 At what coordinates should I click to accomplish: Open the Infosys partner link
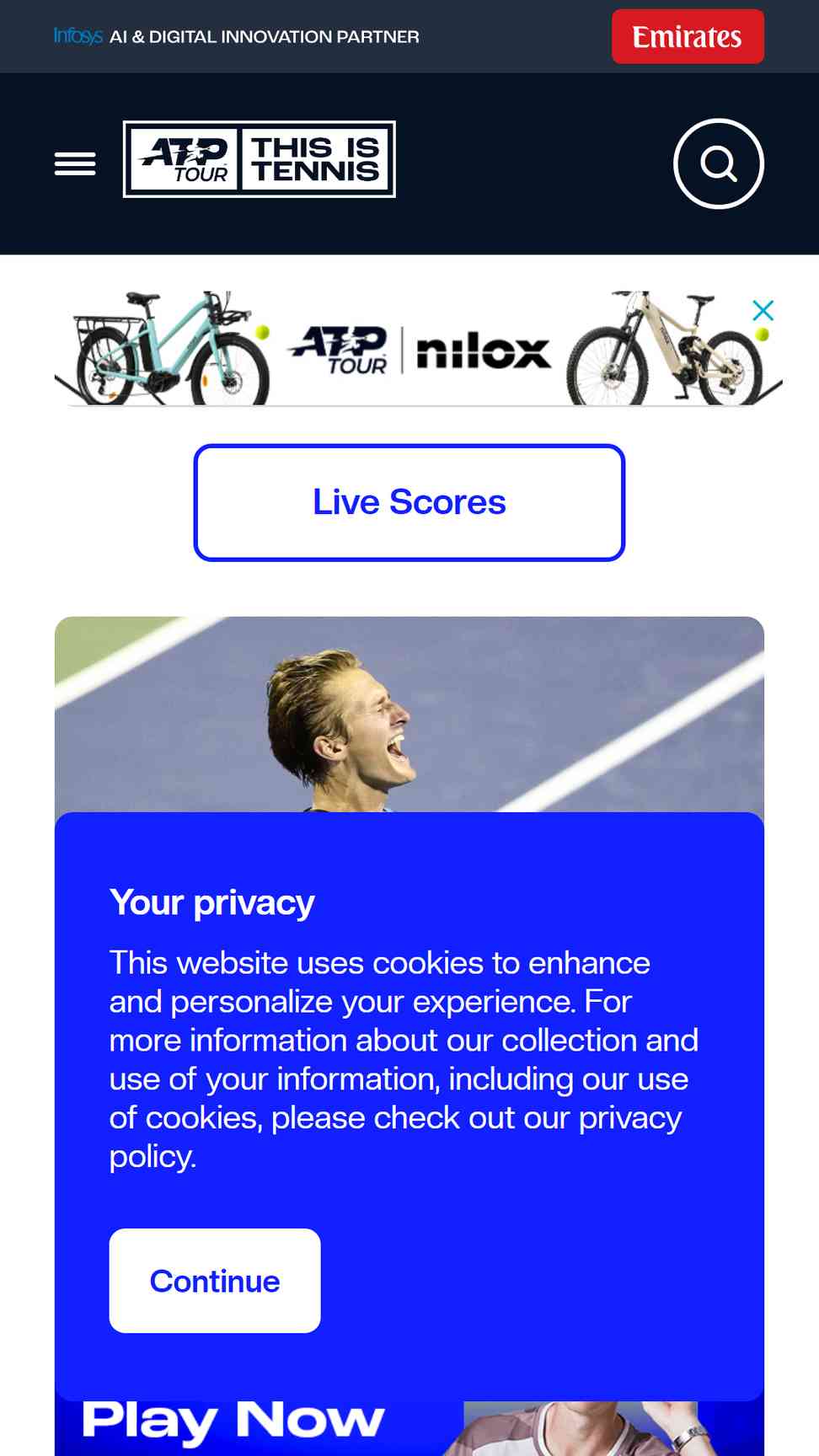[236, 37]
